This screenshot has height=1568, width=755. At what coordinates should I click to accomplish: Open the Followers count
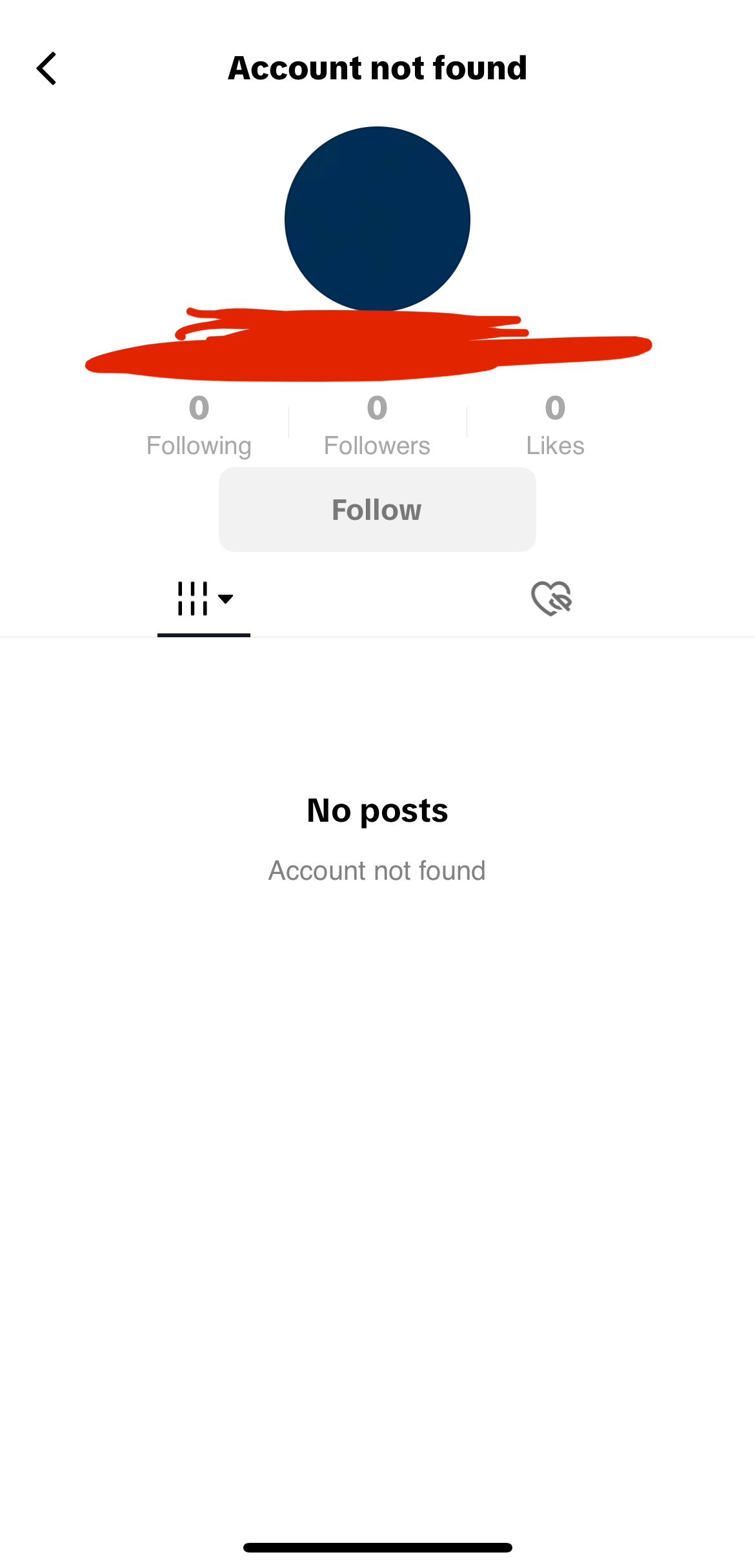[x=377, y=426]
